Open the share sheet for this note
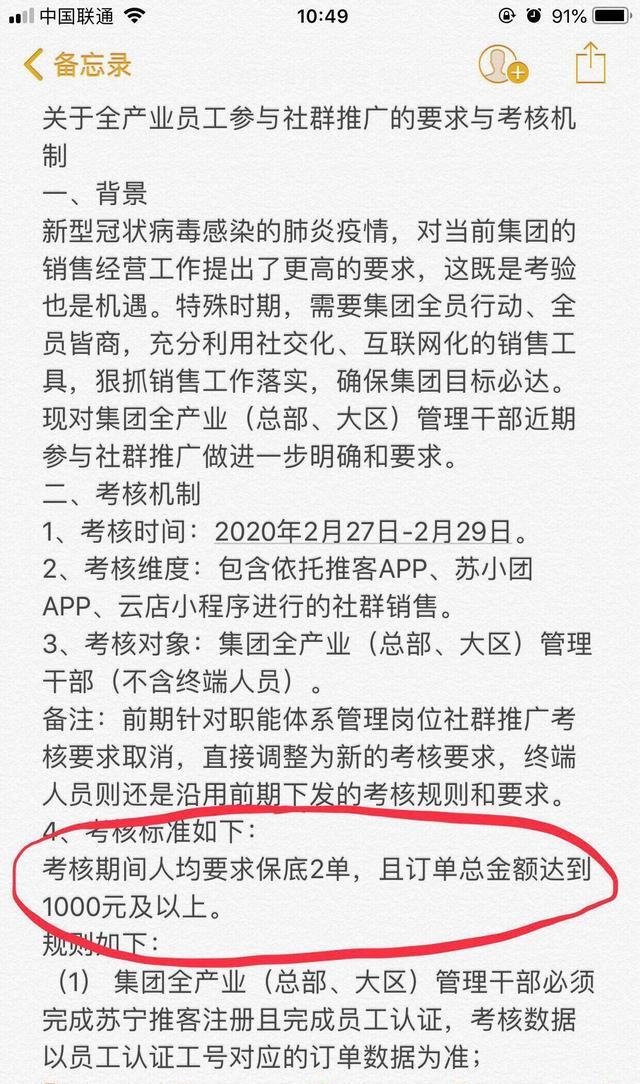Viewport: 640px width, 1084px height. coord(591,62)
